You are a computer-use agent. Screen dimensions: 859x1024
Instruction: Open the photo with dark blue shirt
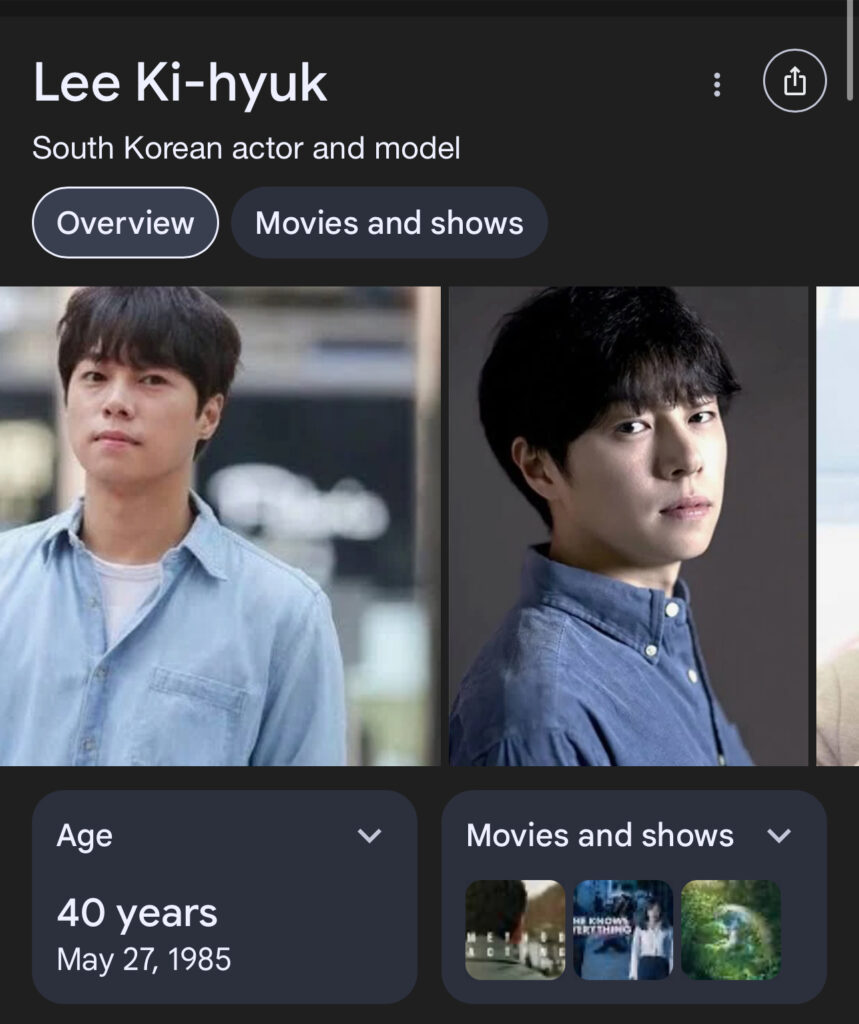coord(628,526)
